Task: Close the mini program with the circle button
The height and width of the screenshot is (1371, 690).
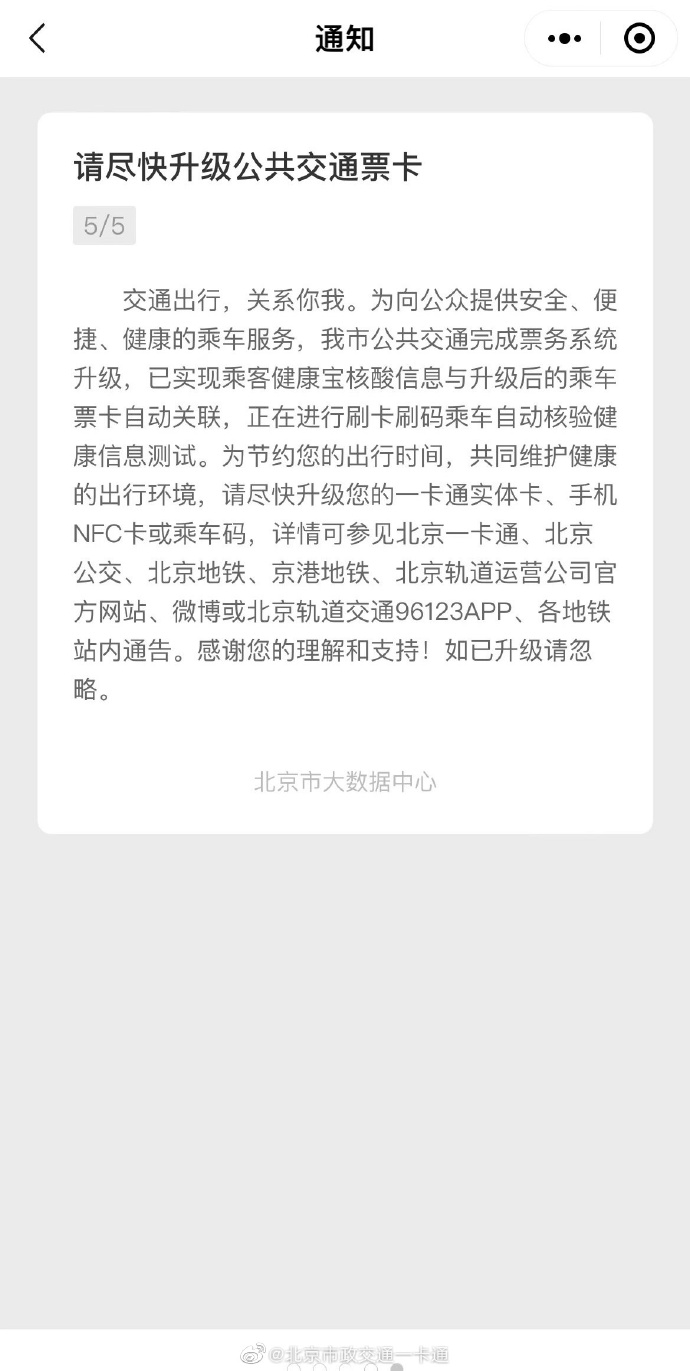Action: [639, 39]
